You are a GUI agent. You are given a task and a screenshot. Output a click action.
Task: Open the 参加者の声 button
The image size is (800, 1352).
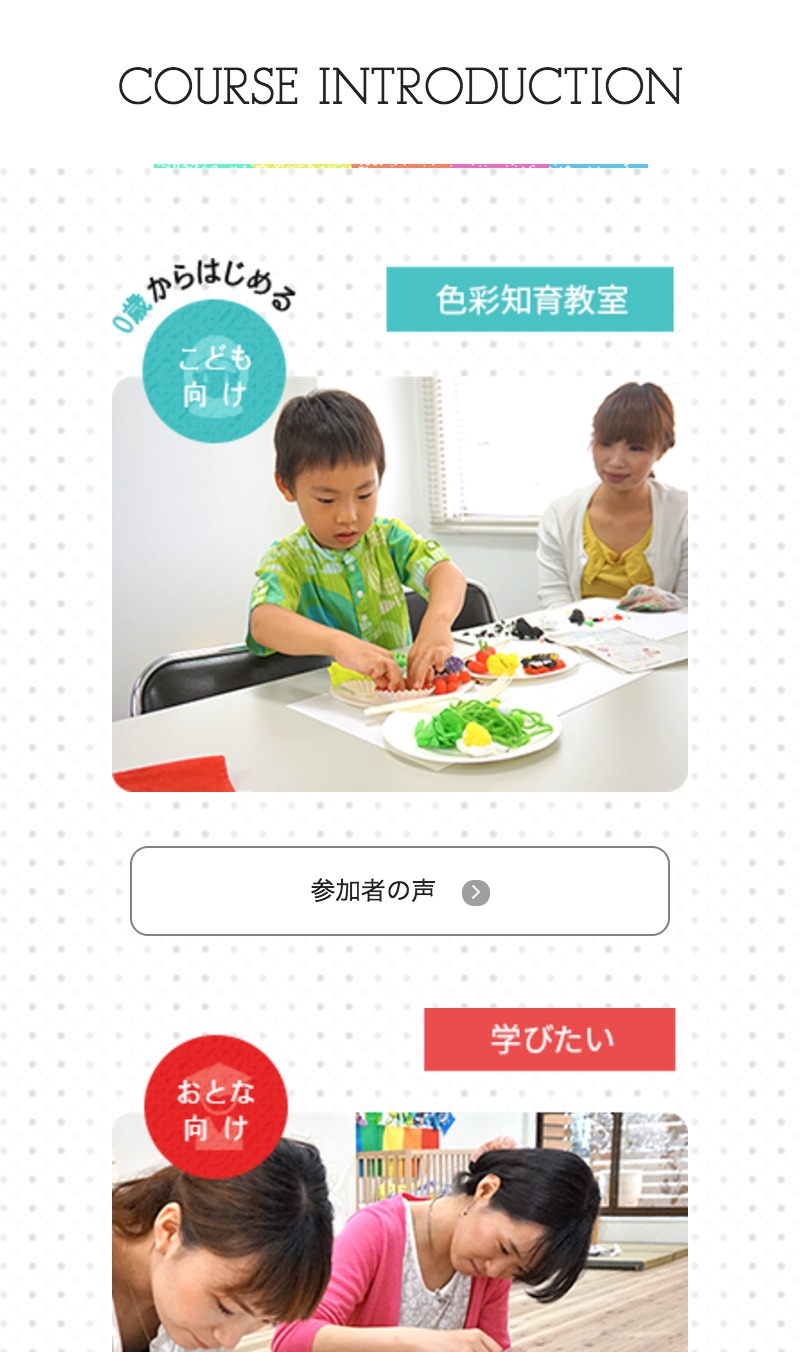tap(399, 891)
